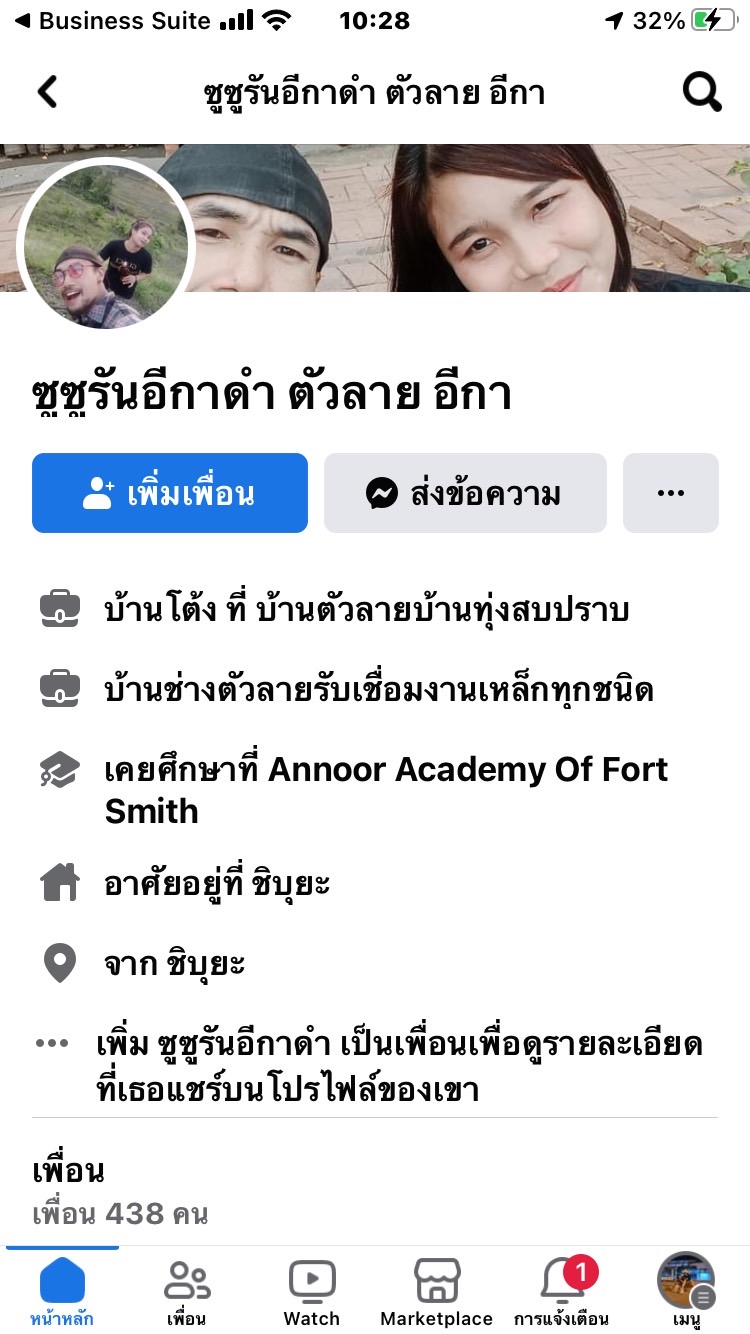Switch to the หน้าหลัก home tab
Image resolution: width=750 pixels, height=1334 pixels.
(62, 1292)
